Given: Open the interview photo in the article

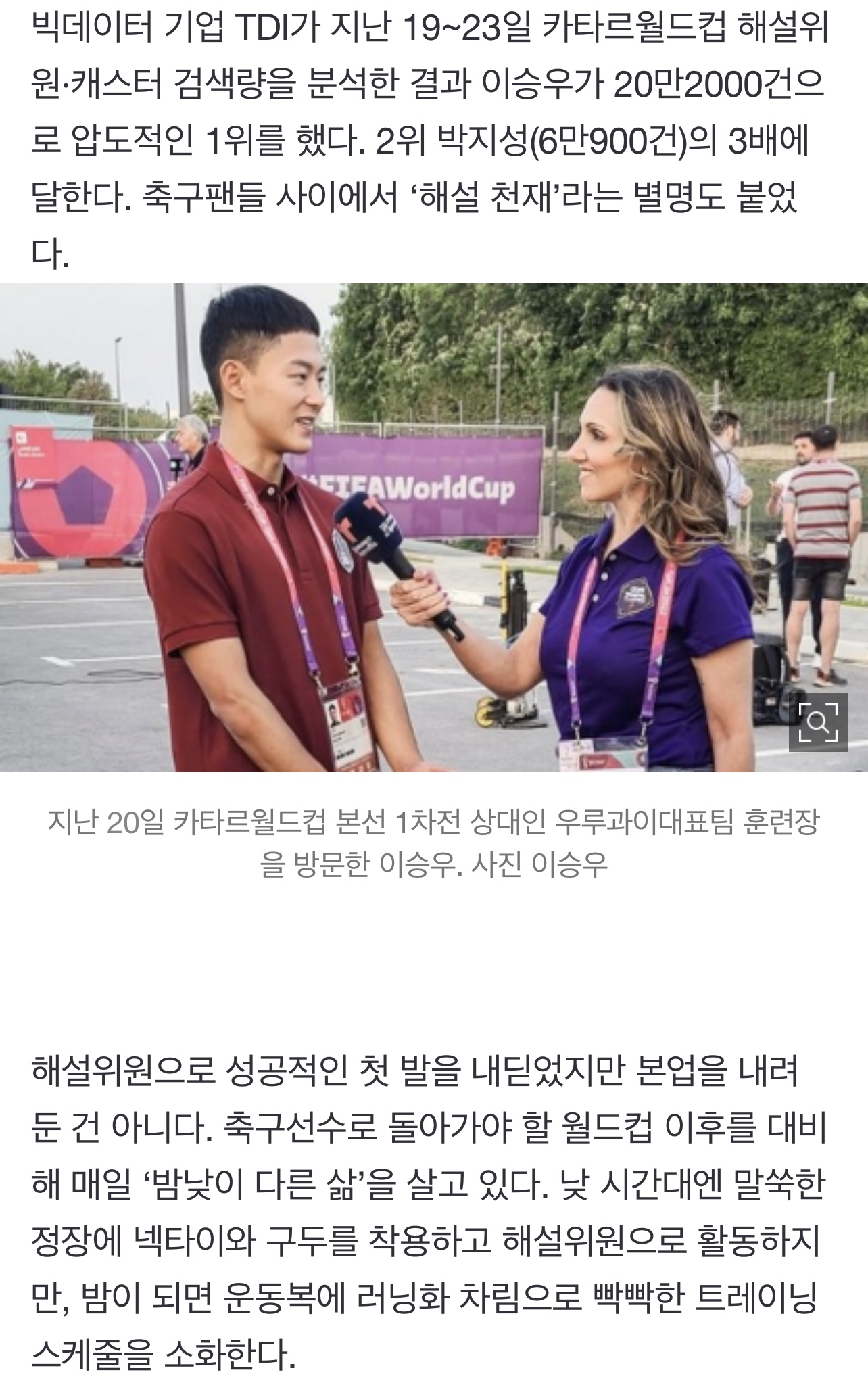Looking at the screenshot, I should coord(433,527).
